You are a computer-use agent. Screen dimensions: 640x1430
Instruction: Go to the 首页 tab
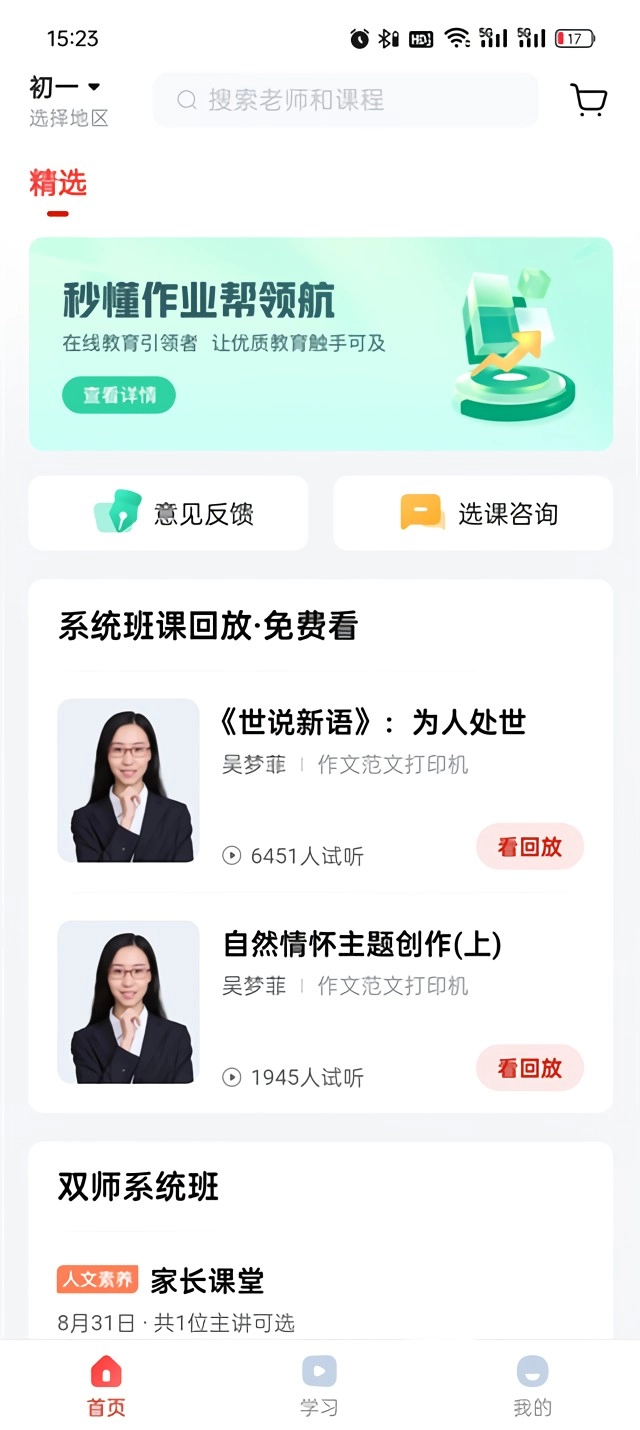pyautogui.click(x=106, y=1385)
